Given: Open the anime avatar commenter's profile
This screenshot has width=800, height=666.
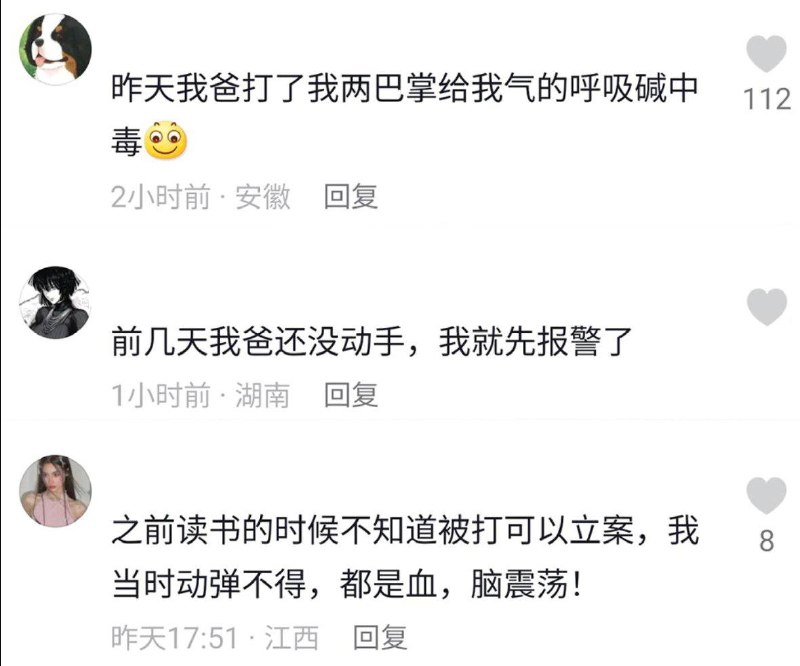Looking at the screenshot, I should 56,302.
